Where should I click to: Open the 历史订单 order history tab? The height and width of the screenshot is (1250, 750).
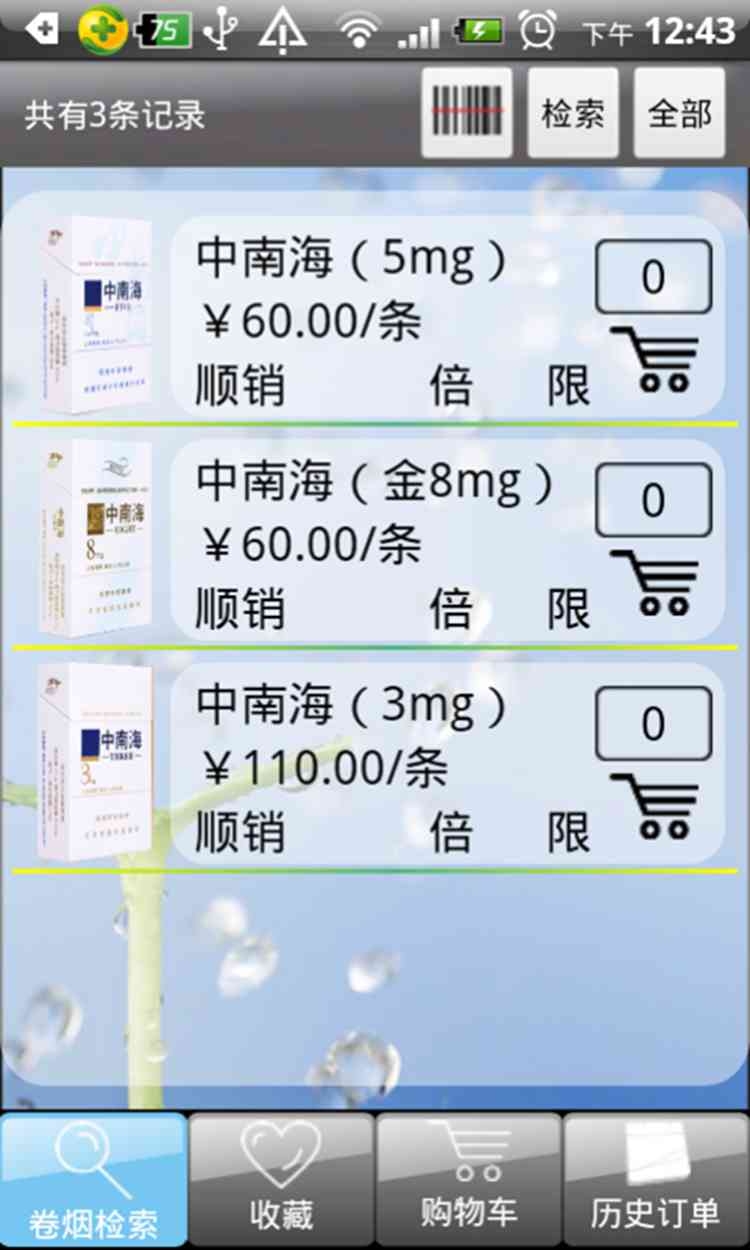click(657, 1181)
